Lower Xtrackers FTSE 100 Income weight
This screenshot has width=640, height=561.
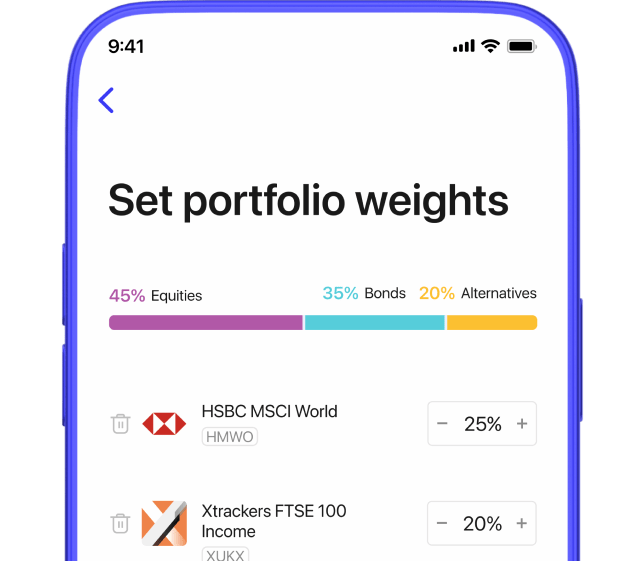coord(442,524)
